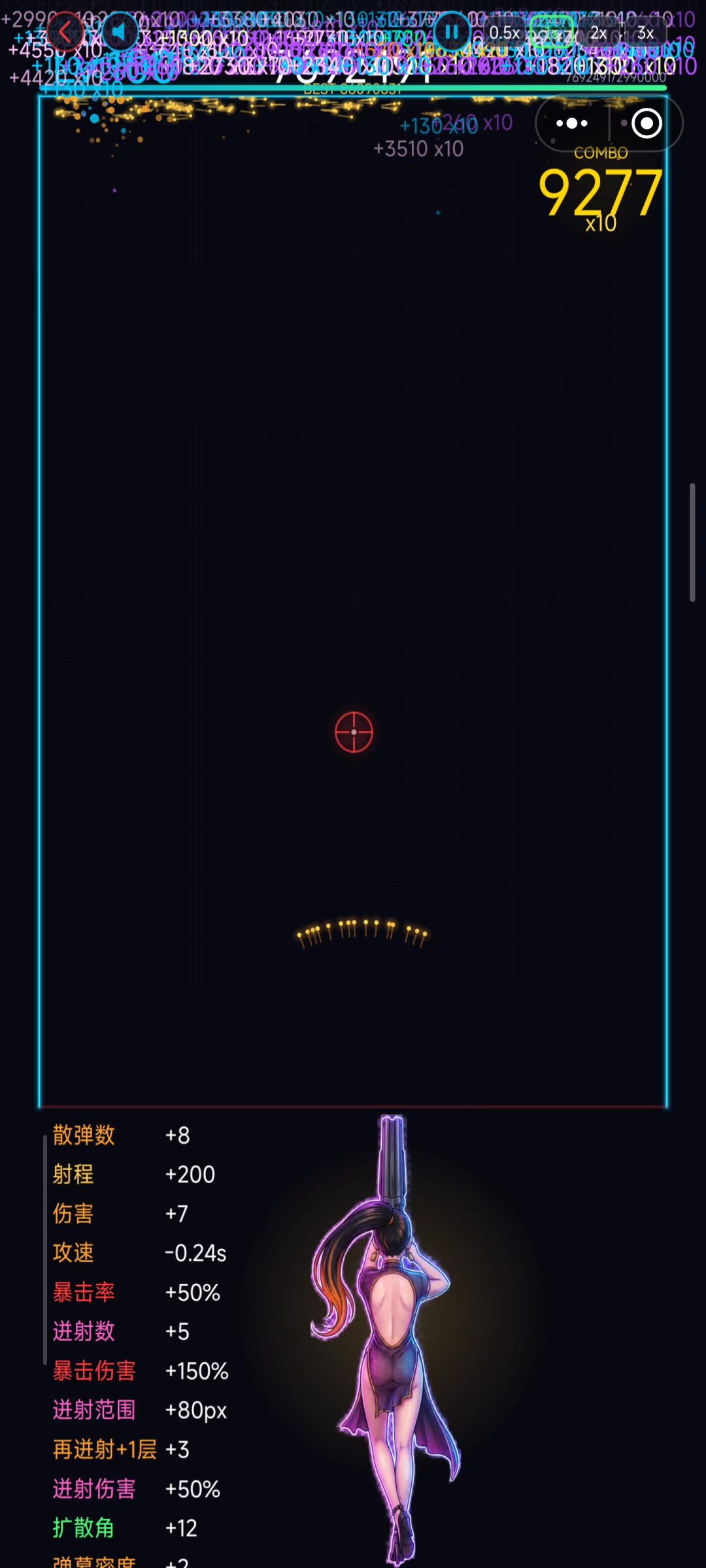Pause the game
Screen dimensions: 706x1568
451,31
